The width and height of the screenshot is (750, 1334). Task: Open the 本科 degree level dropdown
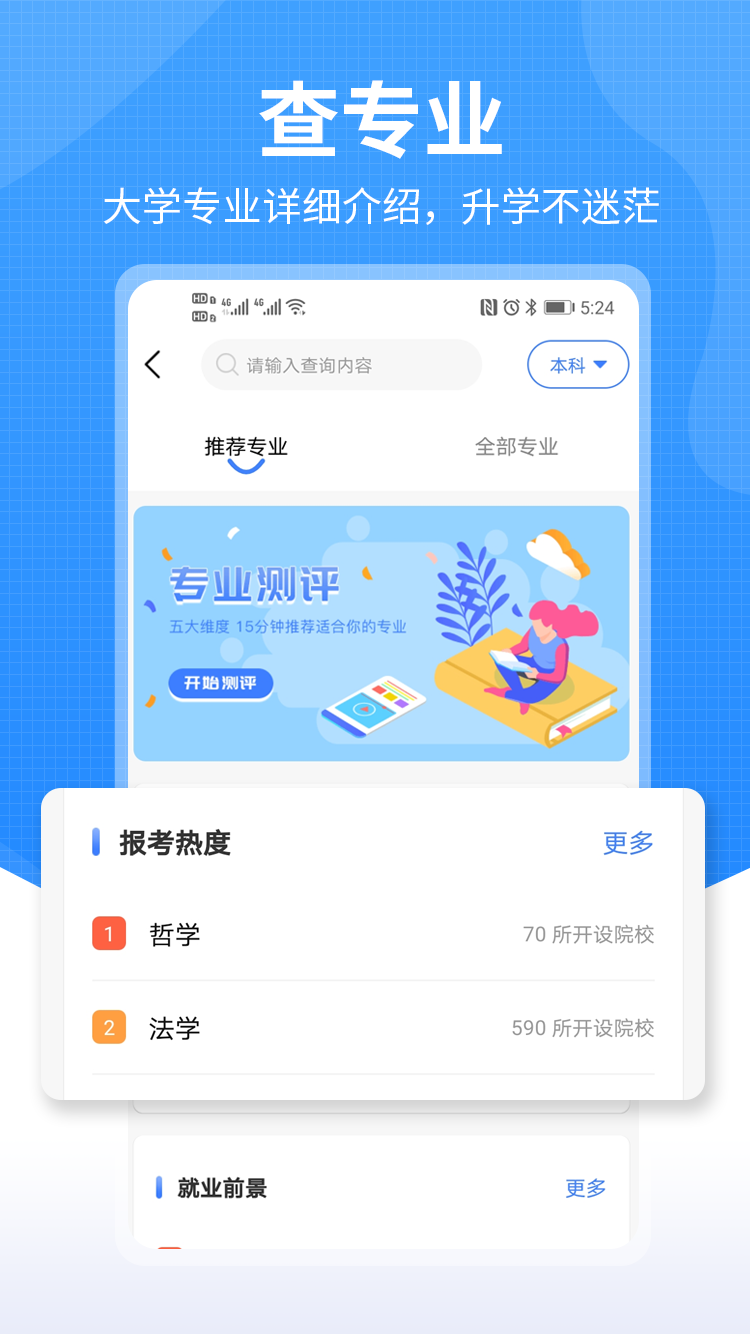(578, 364)
